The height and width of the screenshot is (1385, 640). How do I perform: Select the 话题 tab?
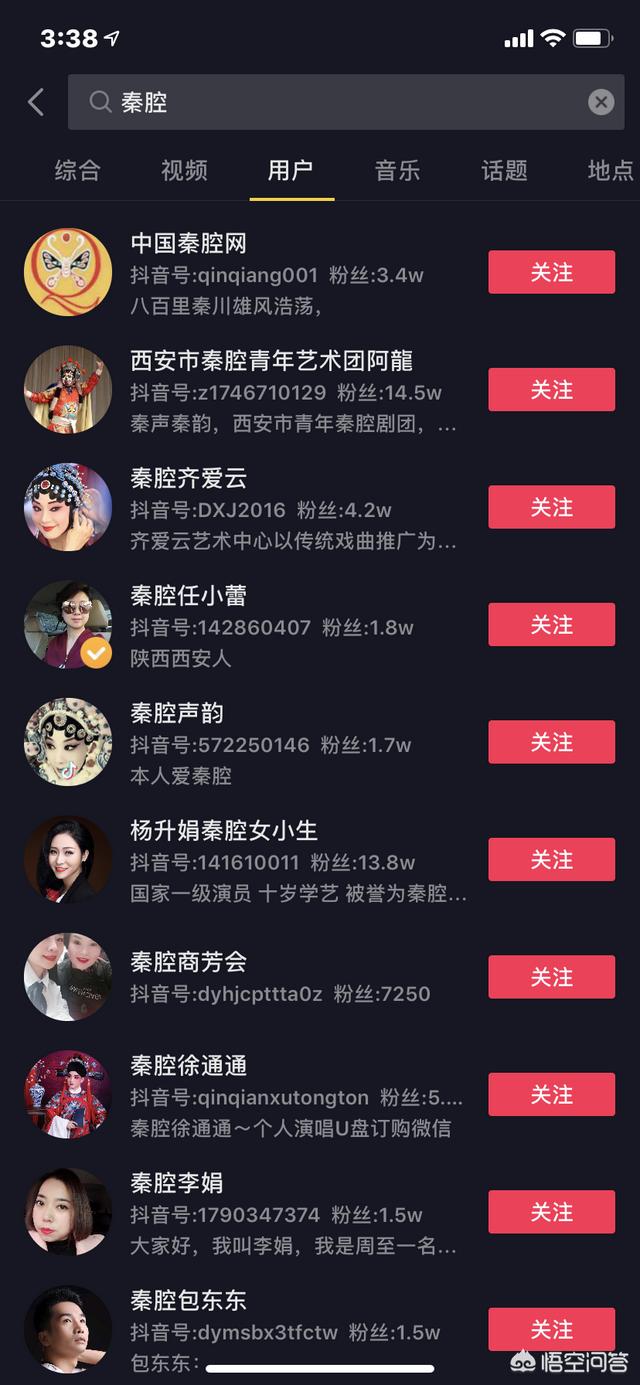[x=504, y=171]
